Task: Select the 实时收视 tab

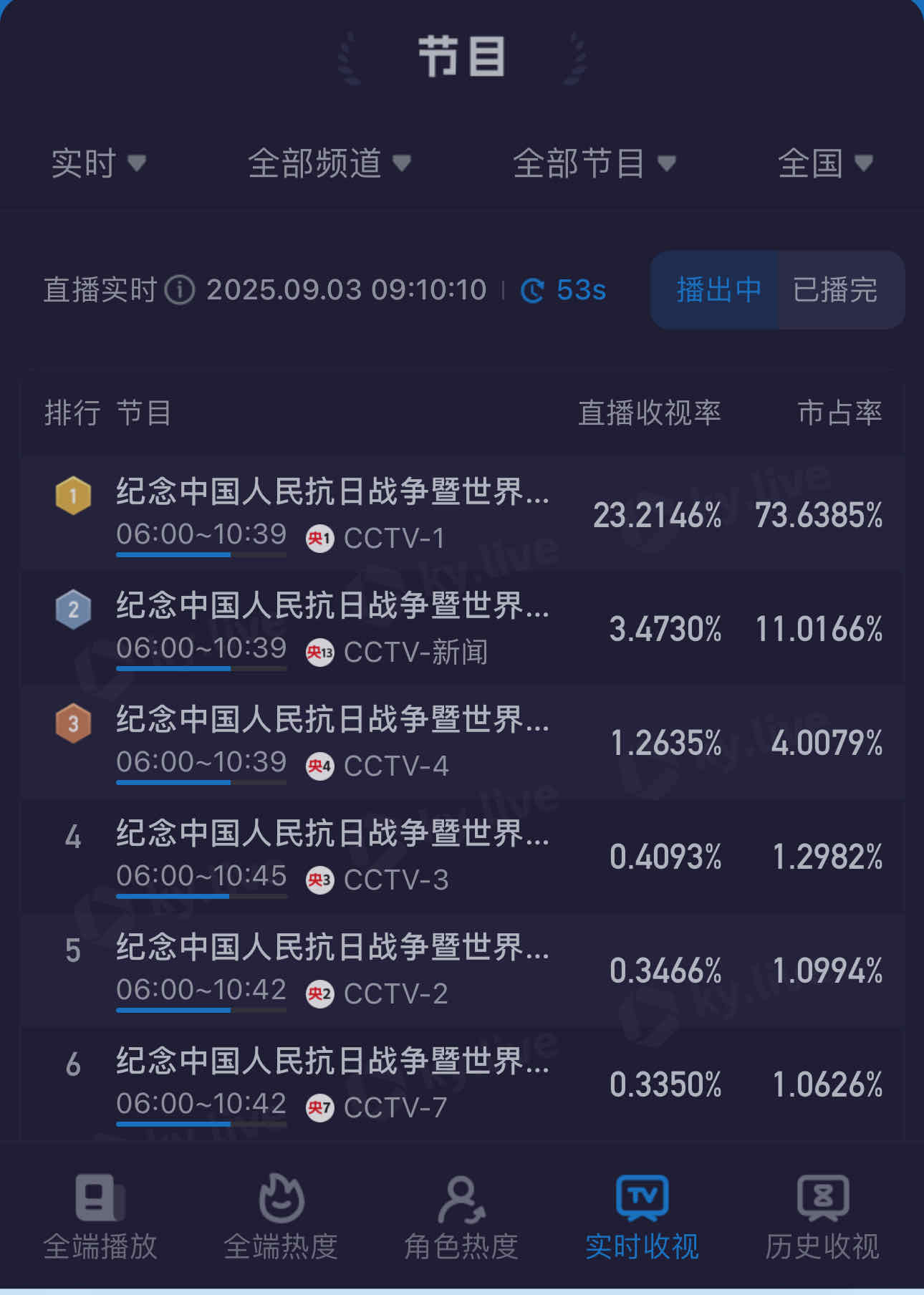Action: 642,1217
